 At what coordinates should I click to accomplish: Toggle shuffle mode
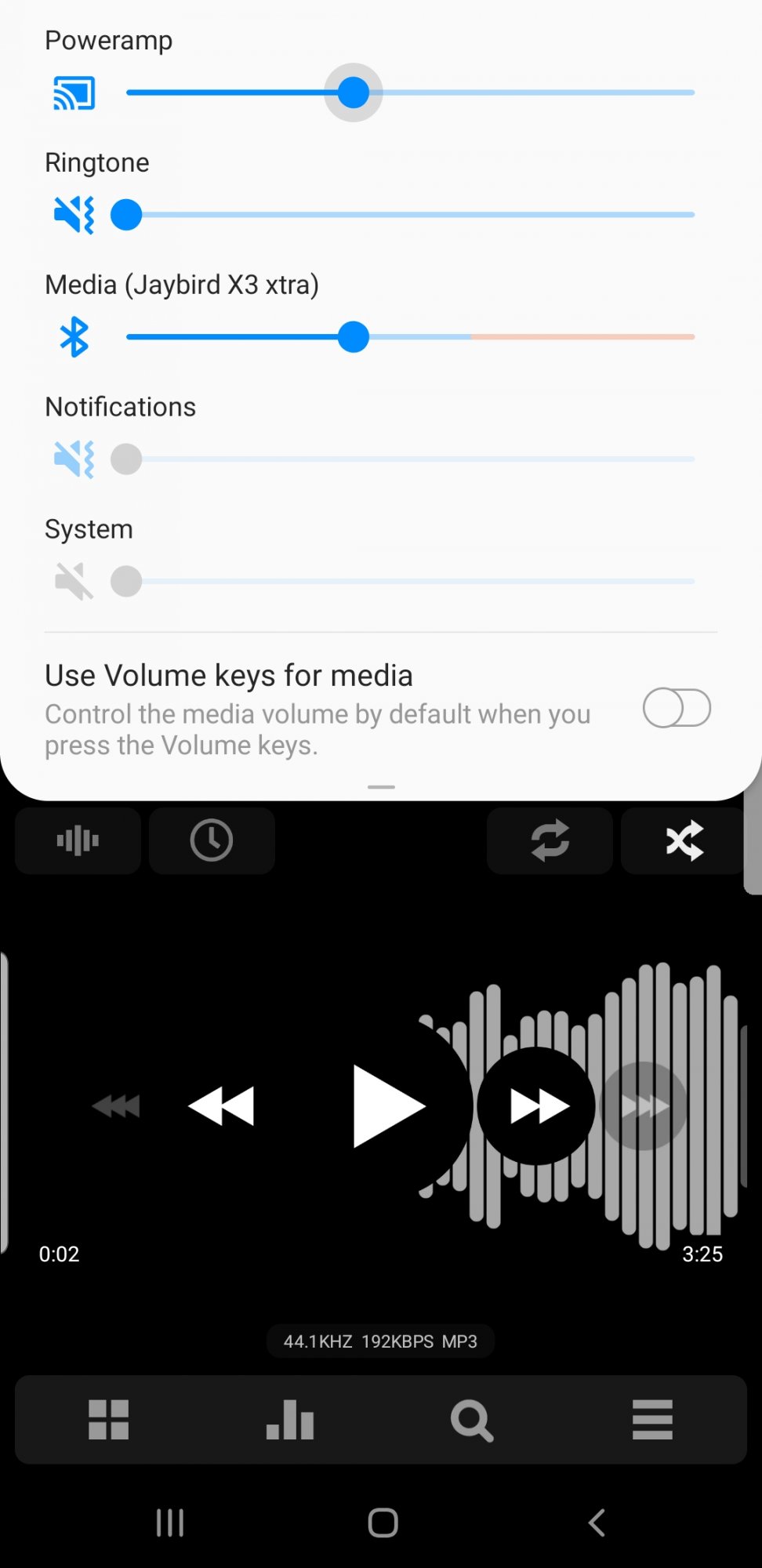(684, 840)
